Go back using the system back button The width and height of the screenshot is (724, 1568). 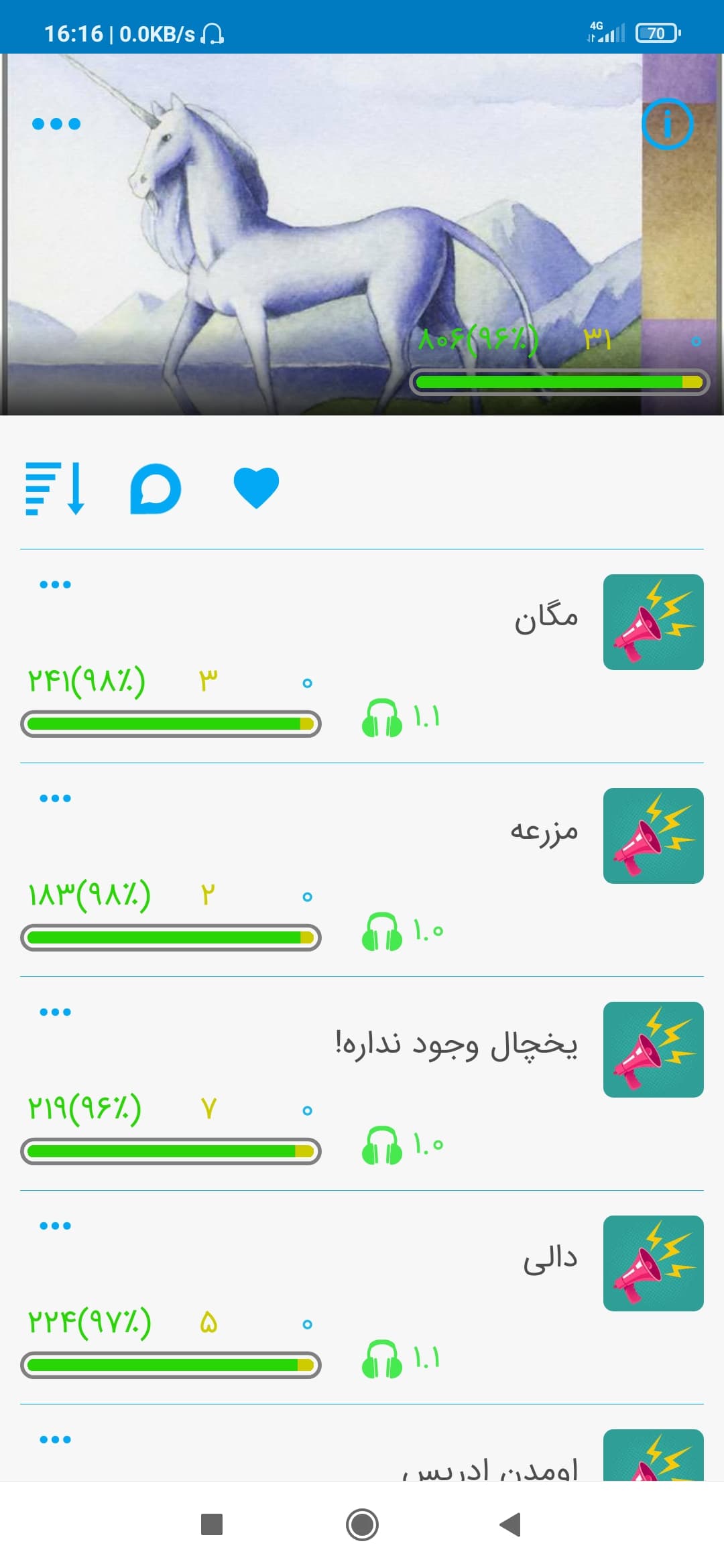click(511, 1524)
